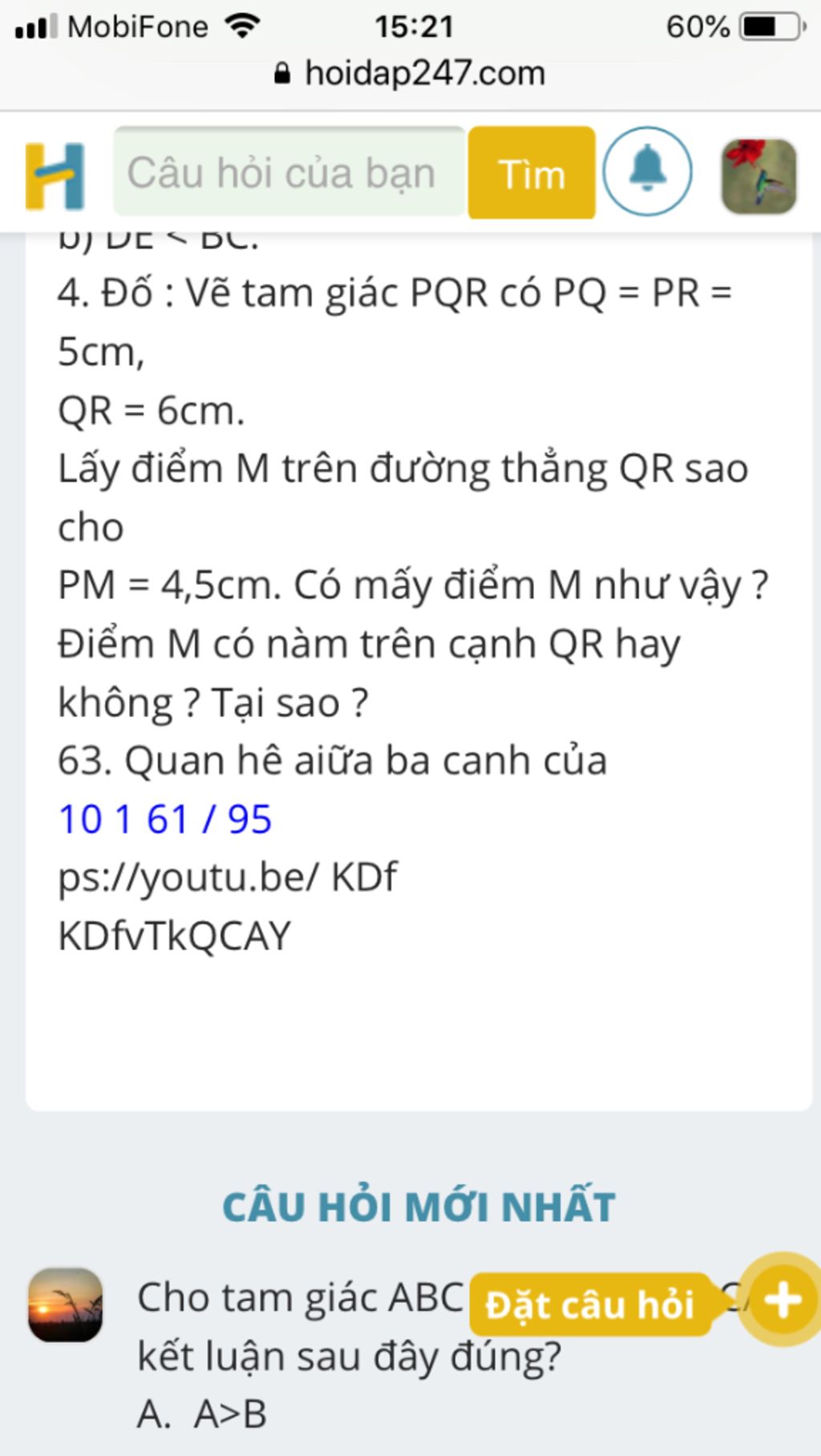Viewport: 821px width, 1456px height.
Task: Open the notifications bell
Action: pos(647,171)
